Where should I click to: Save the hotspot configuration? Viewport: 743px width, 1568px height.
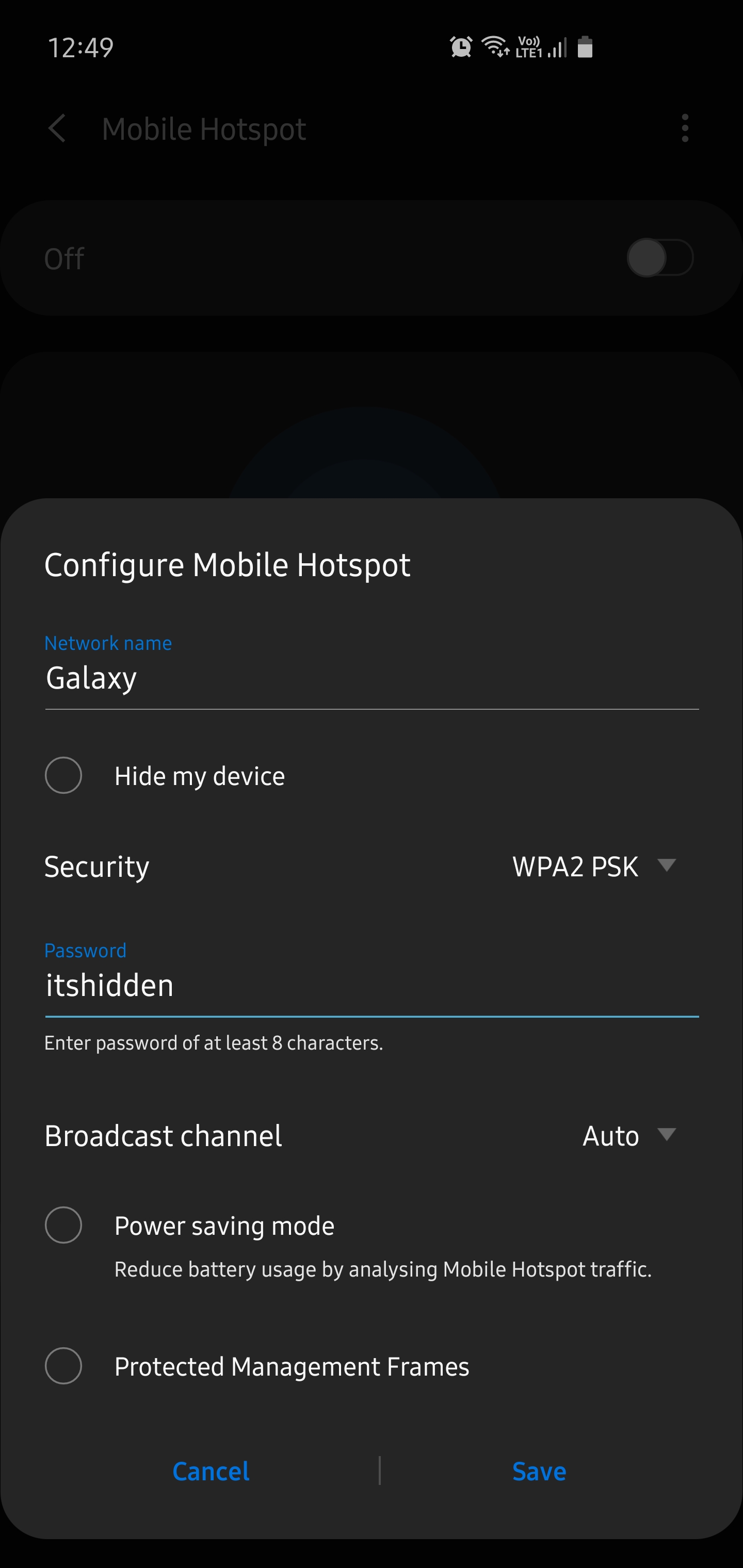tap(540, 1471)
